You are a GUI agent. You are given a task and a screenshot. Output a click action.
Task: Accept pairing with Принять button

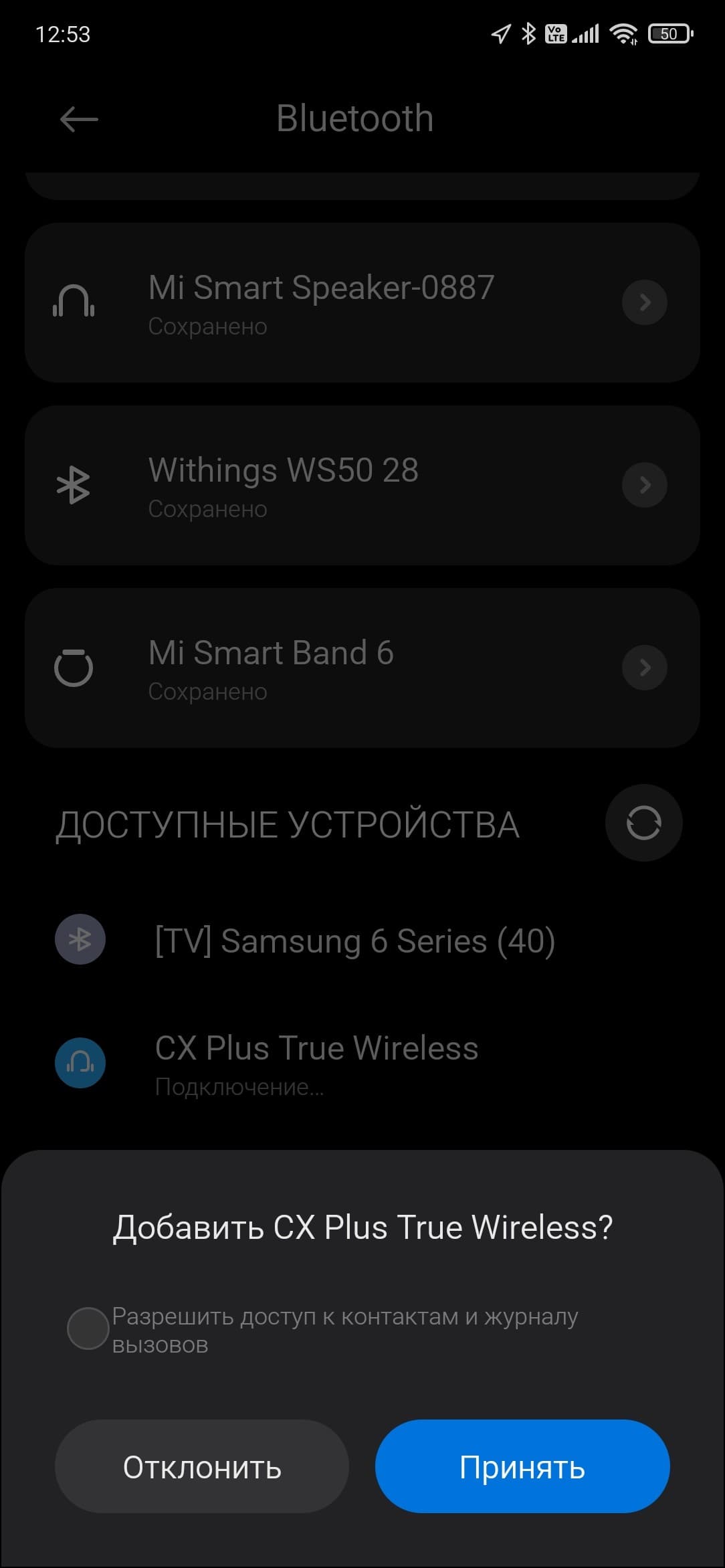click(x=522, y=1466)
